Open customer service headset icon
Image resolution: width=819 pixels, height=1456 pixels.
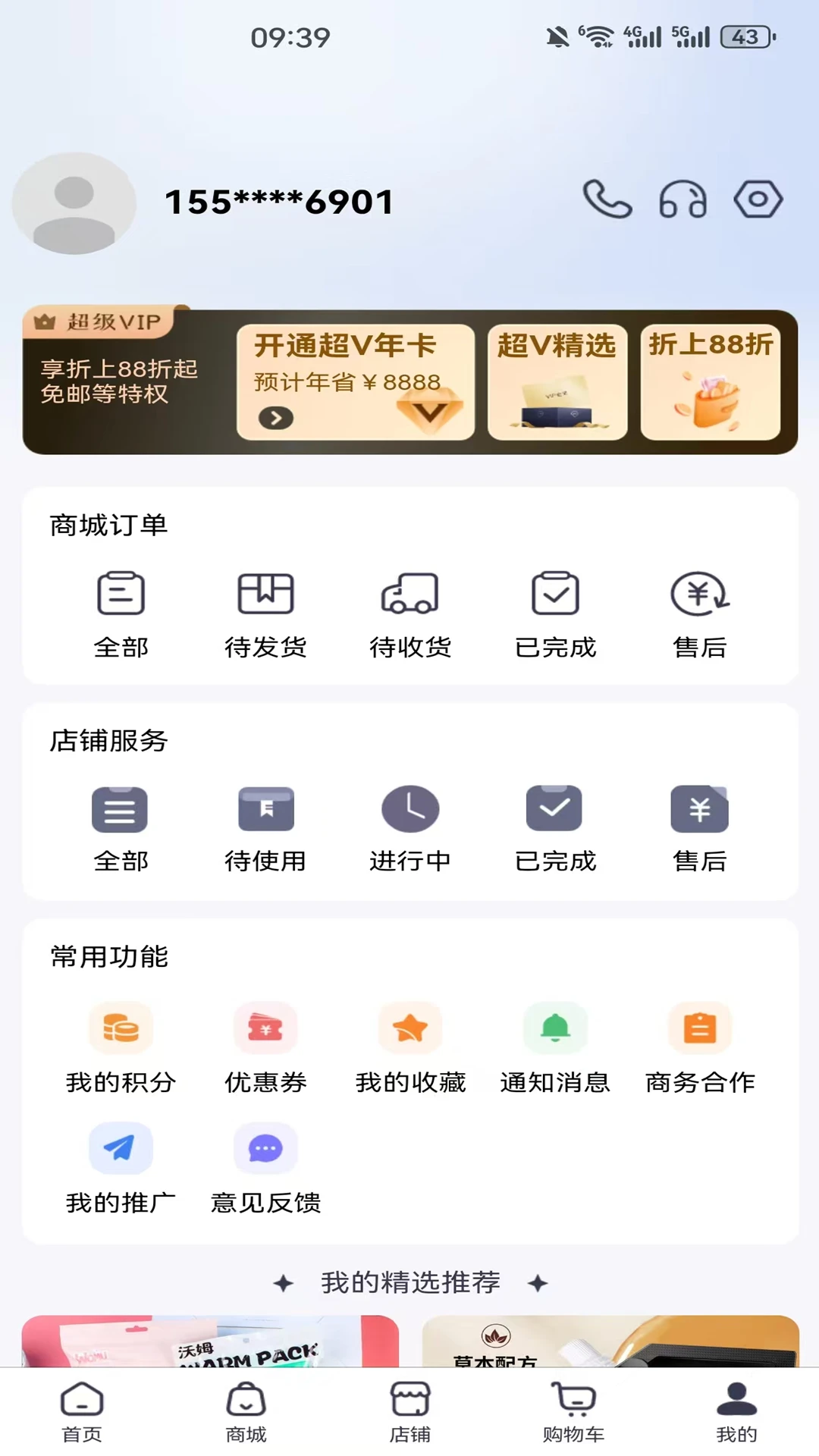pos(682,199)
